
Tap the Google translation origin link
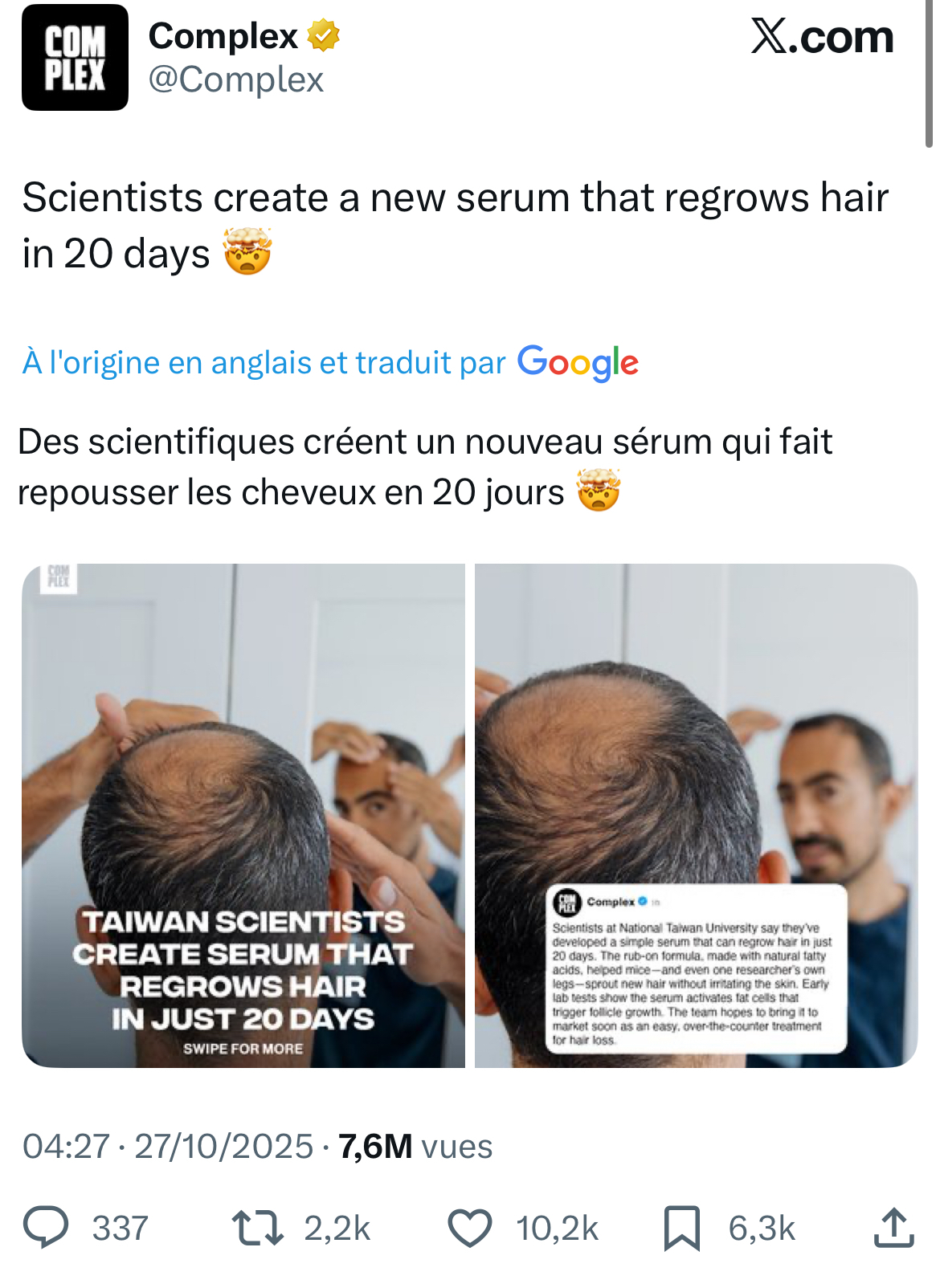[329, 363]
